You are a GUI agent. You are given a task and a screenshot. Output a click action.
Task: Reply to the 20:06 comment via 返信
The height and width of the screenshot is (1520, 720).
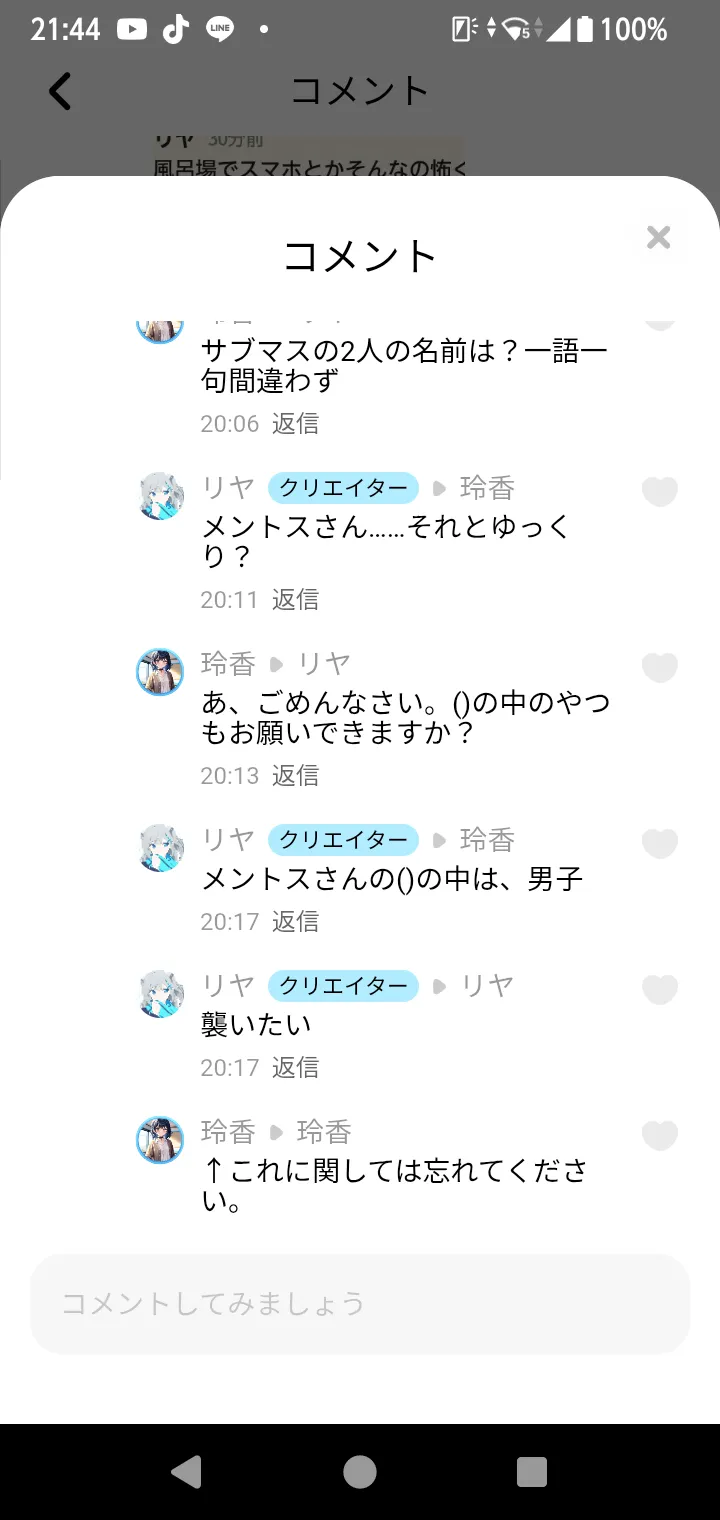(295, 423)
